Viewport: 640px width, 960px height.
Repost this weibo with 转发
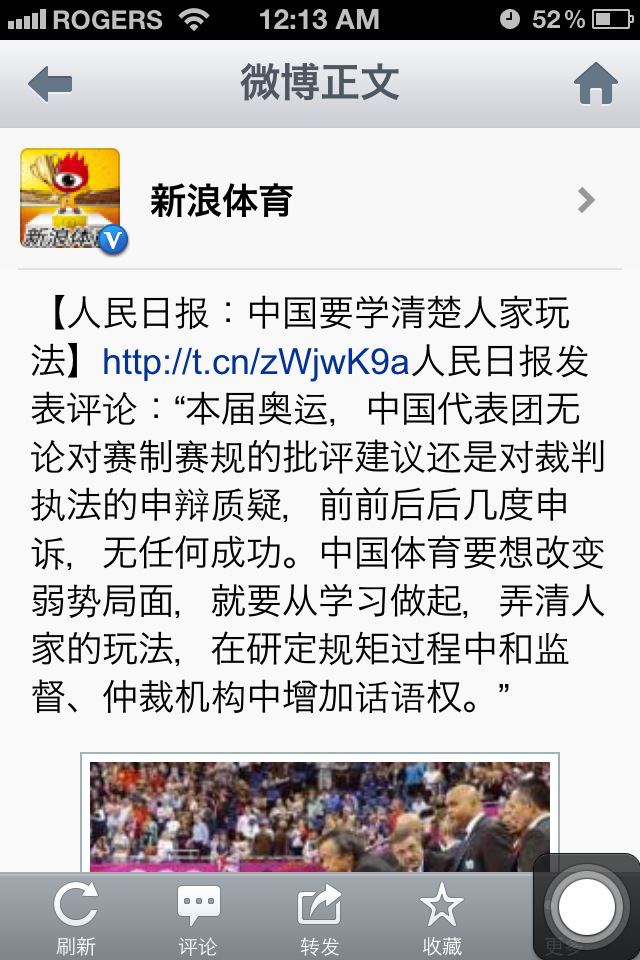320,917
